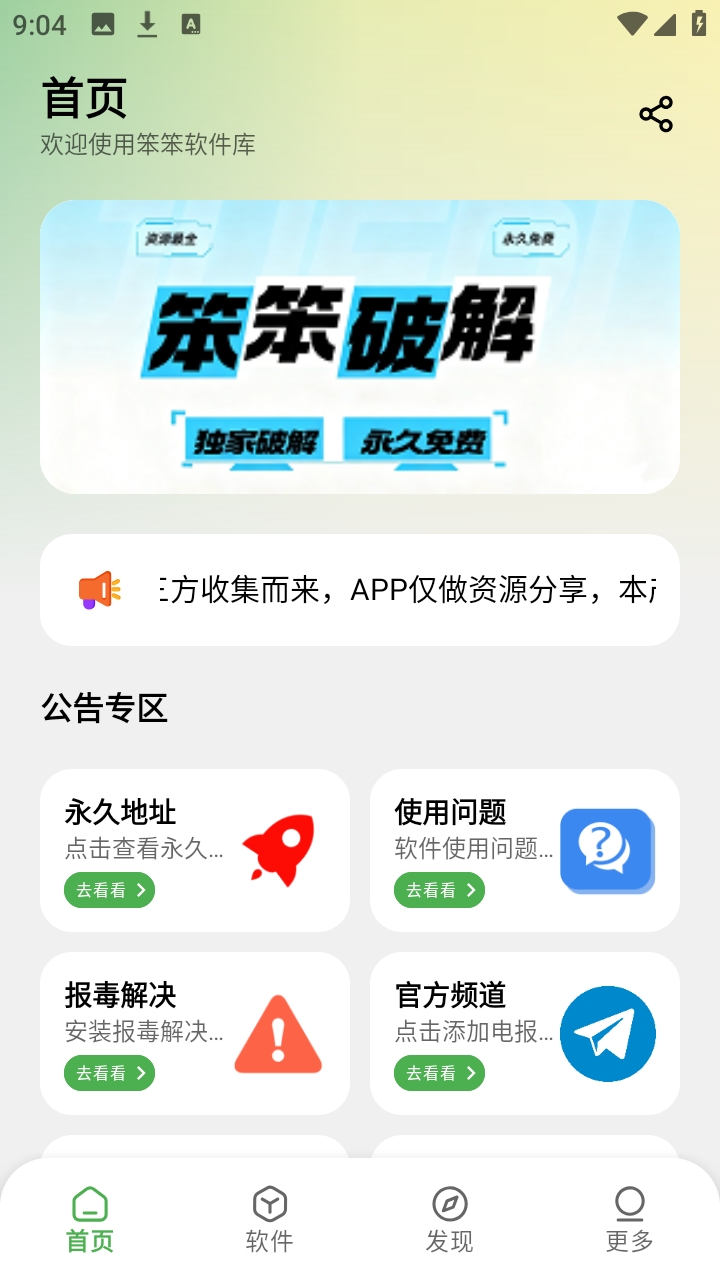Click the download icon in the status bar
Viewport: 720px width, 1280px height.
pos(148,22)
